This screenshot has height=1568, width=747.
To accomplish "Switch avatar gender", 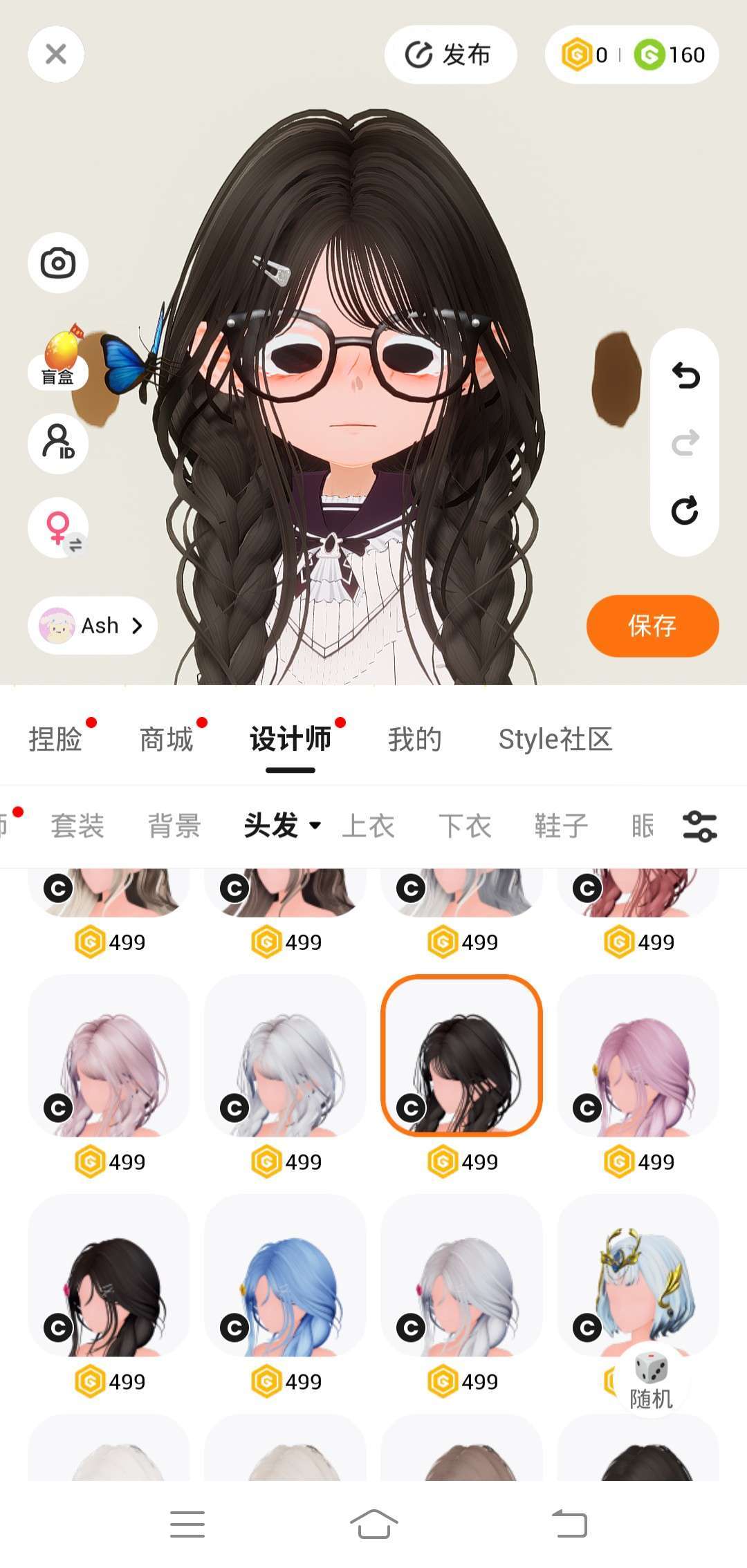I will click(59, 528).
